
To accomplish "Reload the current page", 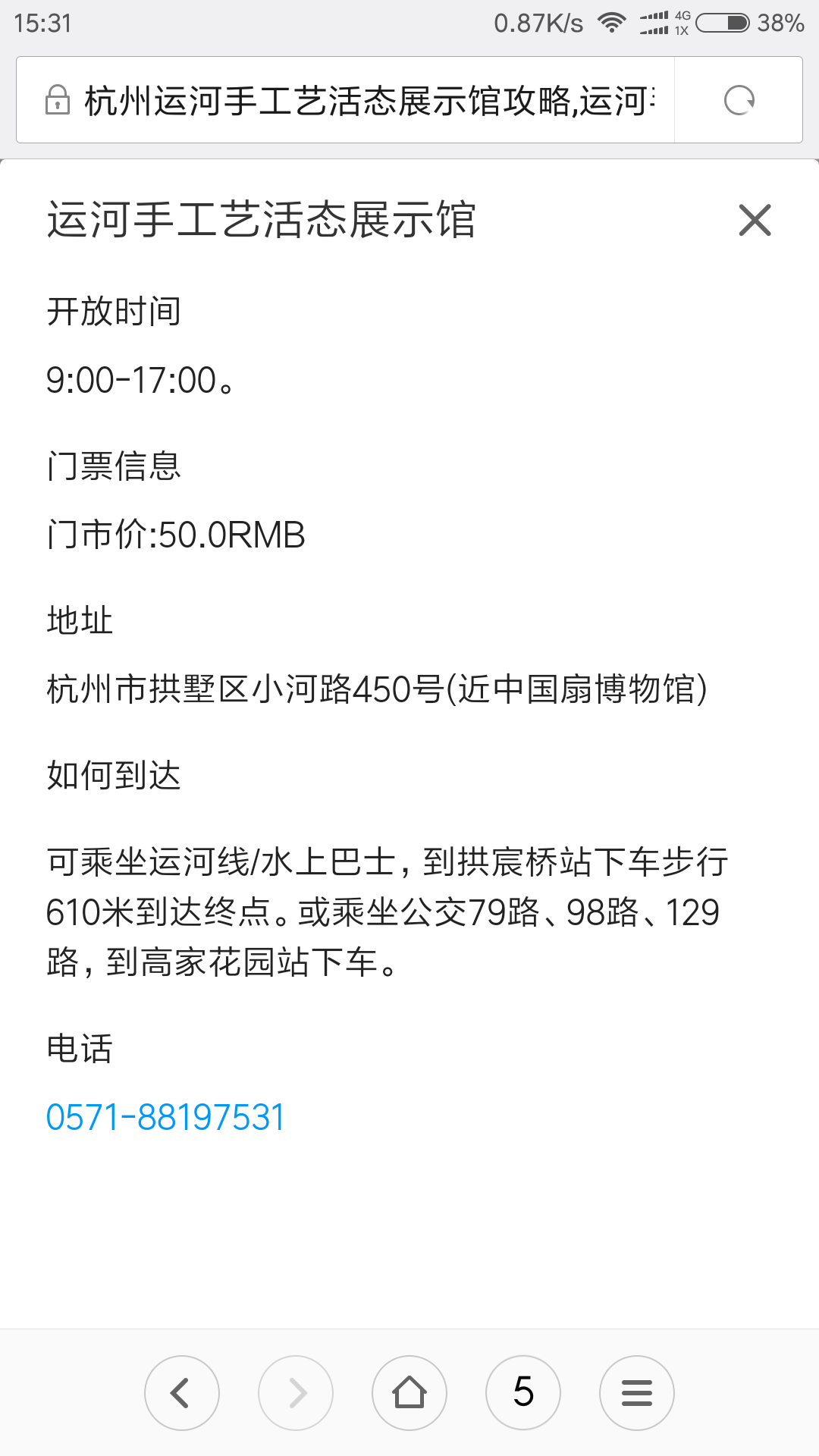I will coord(739,100).
